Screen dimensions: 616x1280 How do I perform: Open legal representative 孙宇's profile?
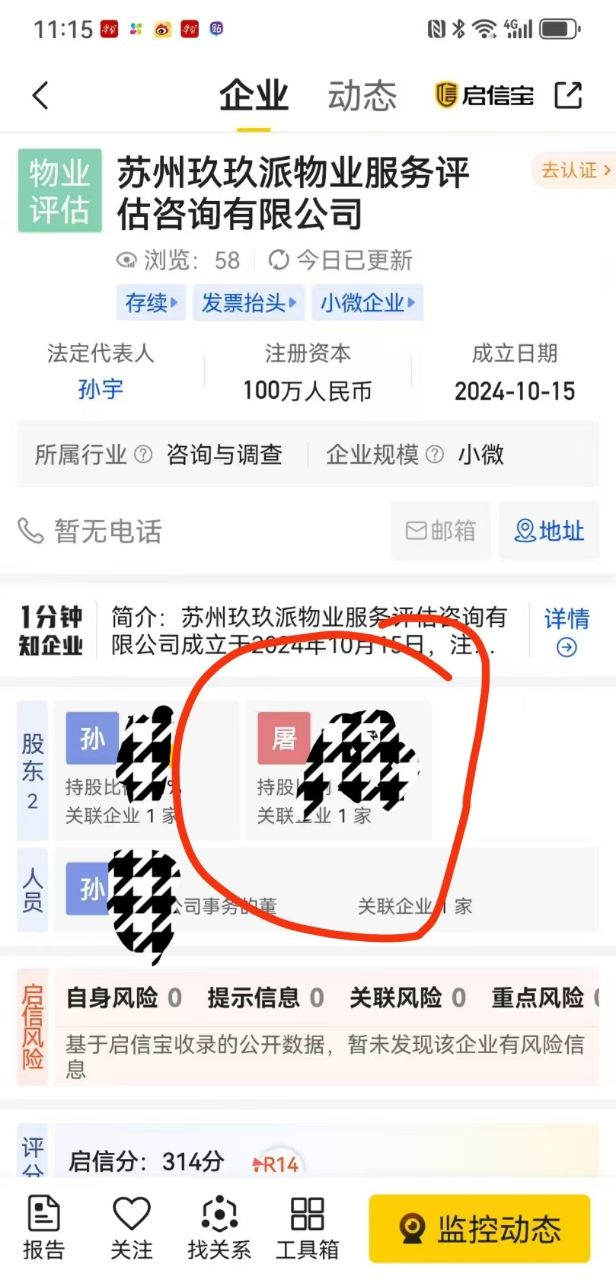[100, 390]
